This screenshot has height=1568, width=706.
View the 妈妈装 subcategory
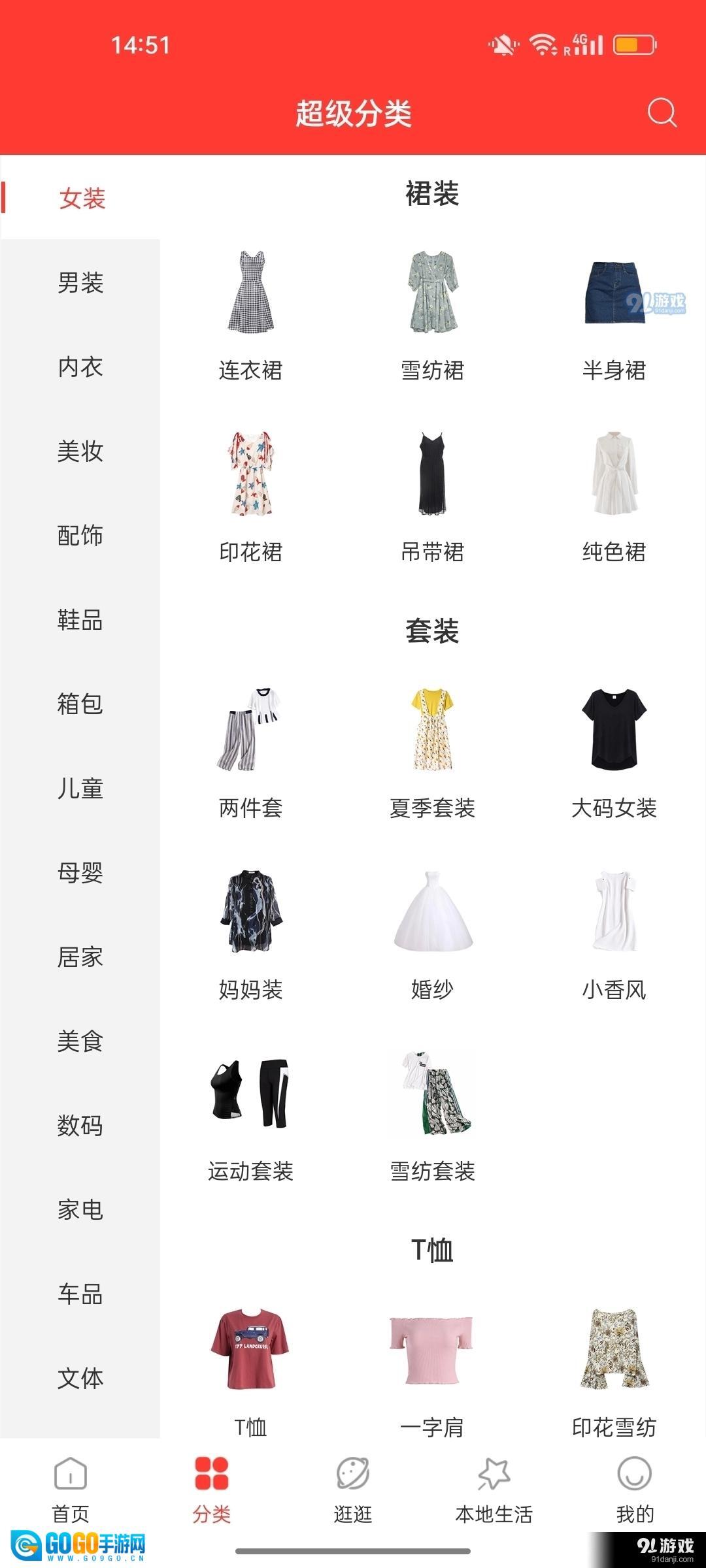pos(251,933)
